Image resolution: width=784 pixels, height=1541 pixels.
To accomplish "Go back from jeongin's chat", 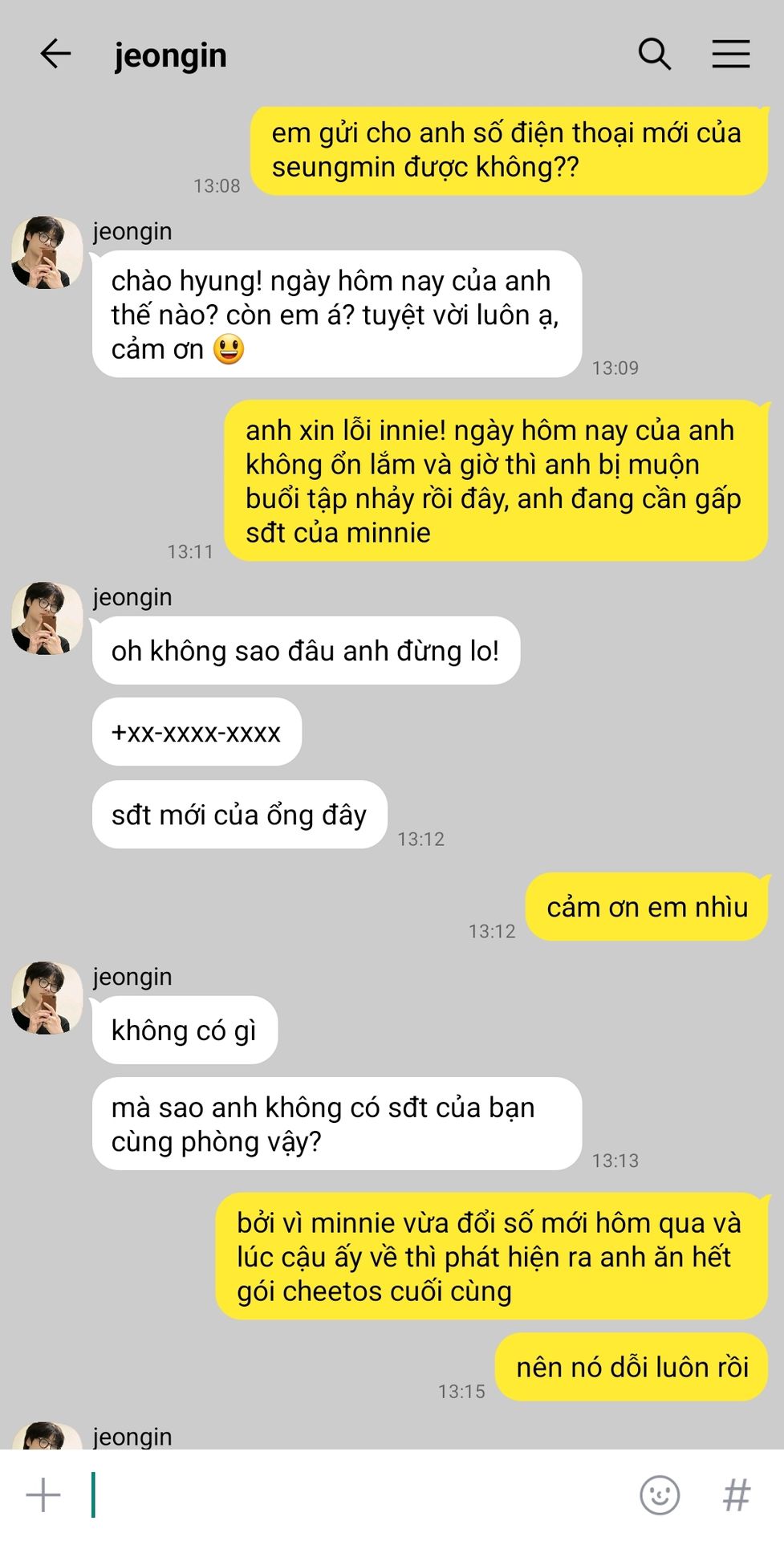I will click(55, 55).
